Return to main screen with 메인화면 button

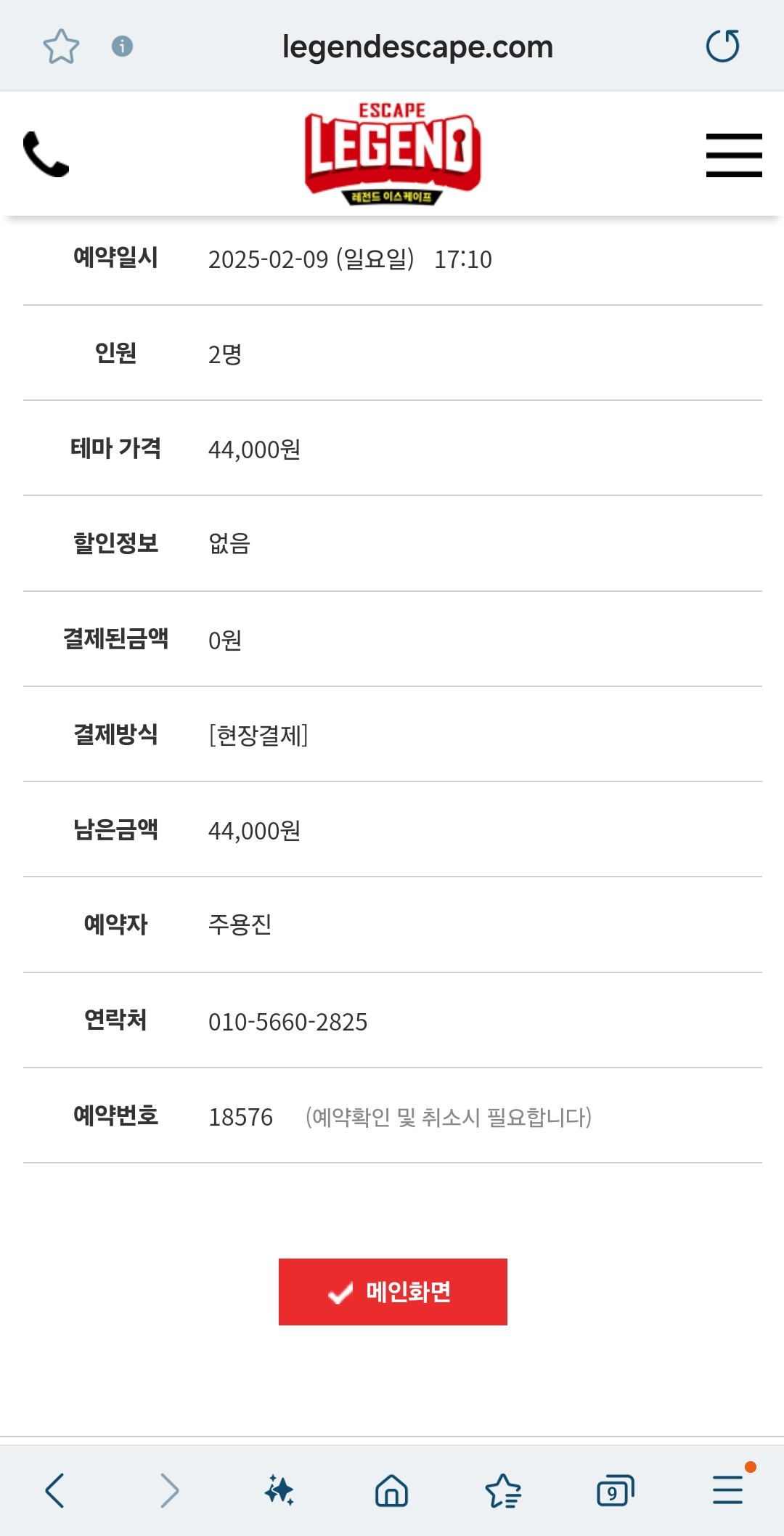tap(393, 1291)
